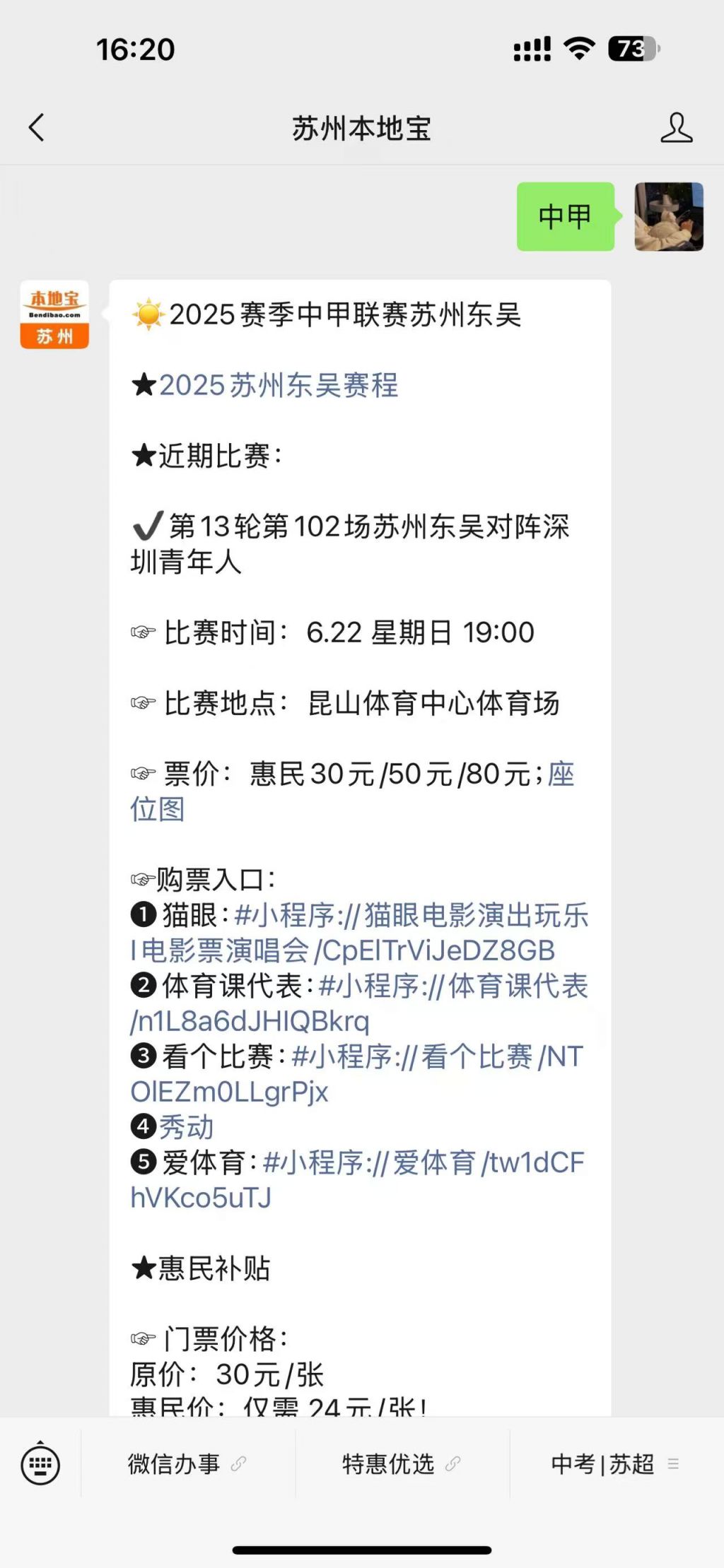Open the account profile icon
The width and height of the screenshot is (724, 1568).
pyautogui.click(x=676, y=128)
